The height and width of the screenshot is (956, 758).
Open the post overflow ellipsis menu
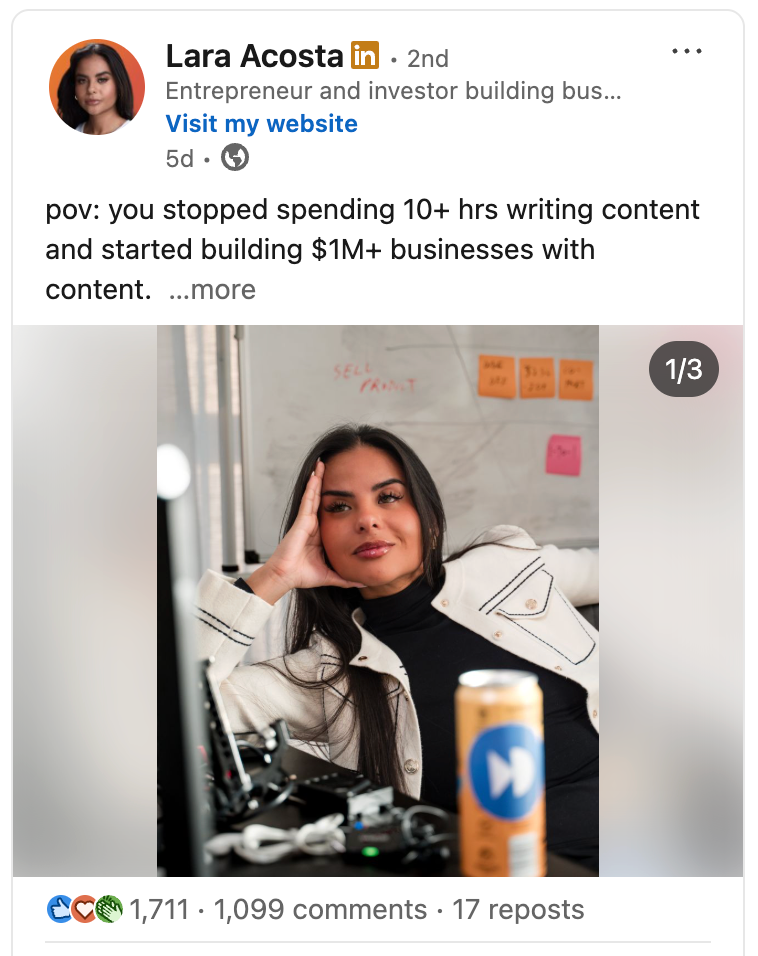pos(687,51)
